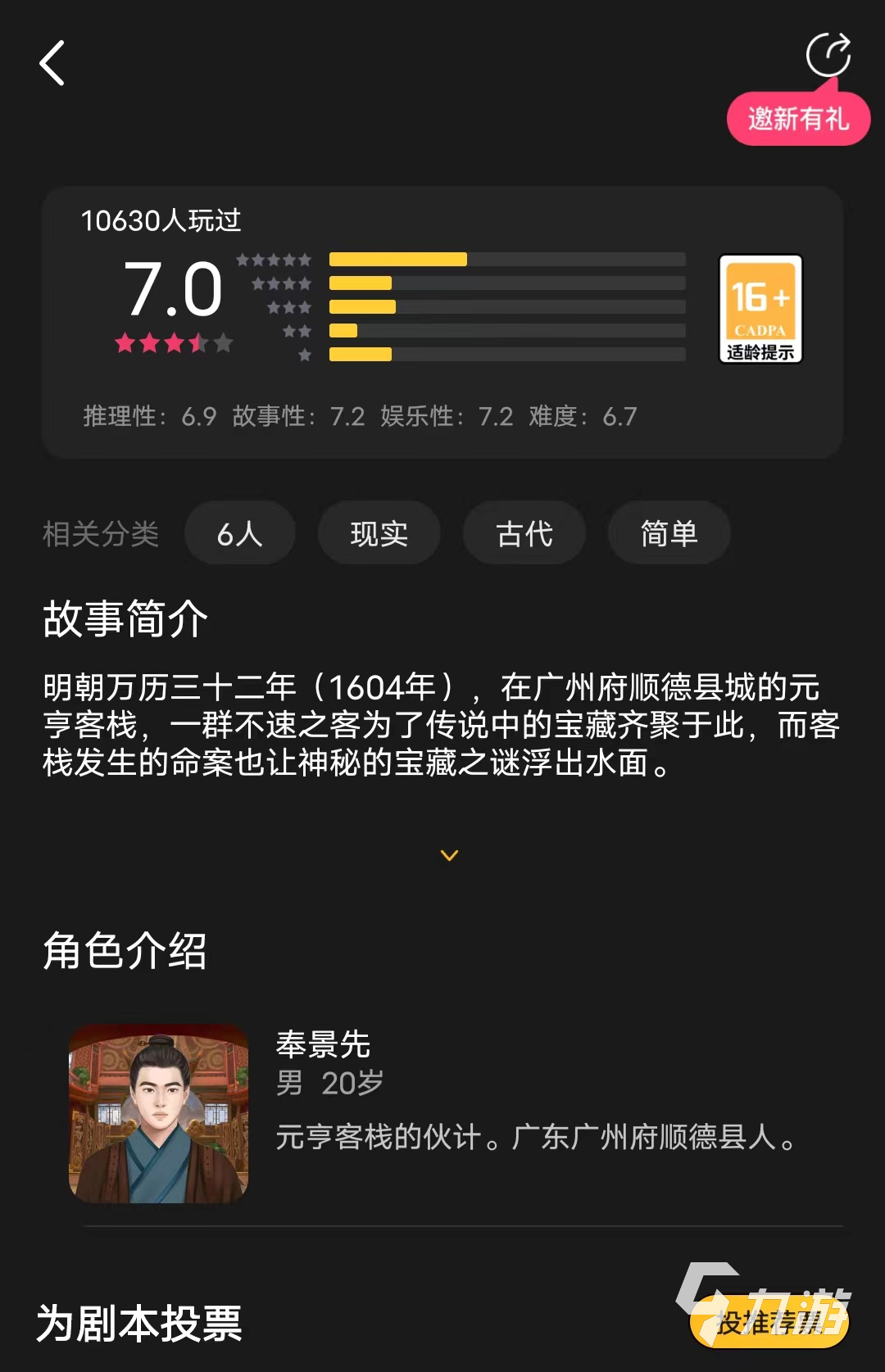This screenshot has width=885, height=1372.
Task: Select the 6人 category chip
Action: 239,533
